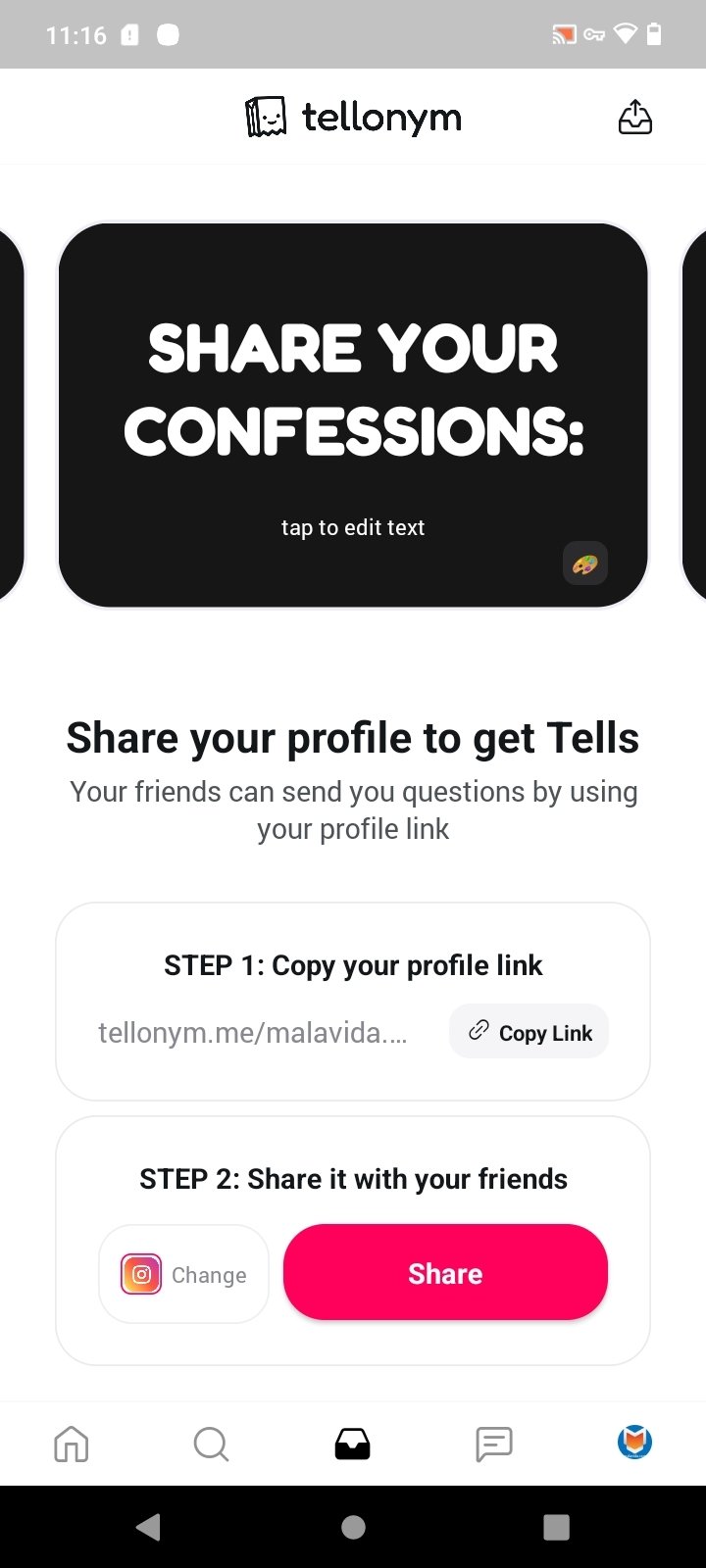Go back using the system back button
This screenshot has width=706, height=1568.
(x=149, y=1527)
